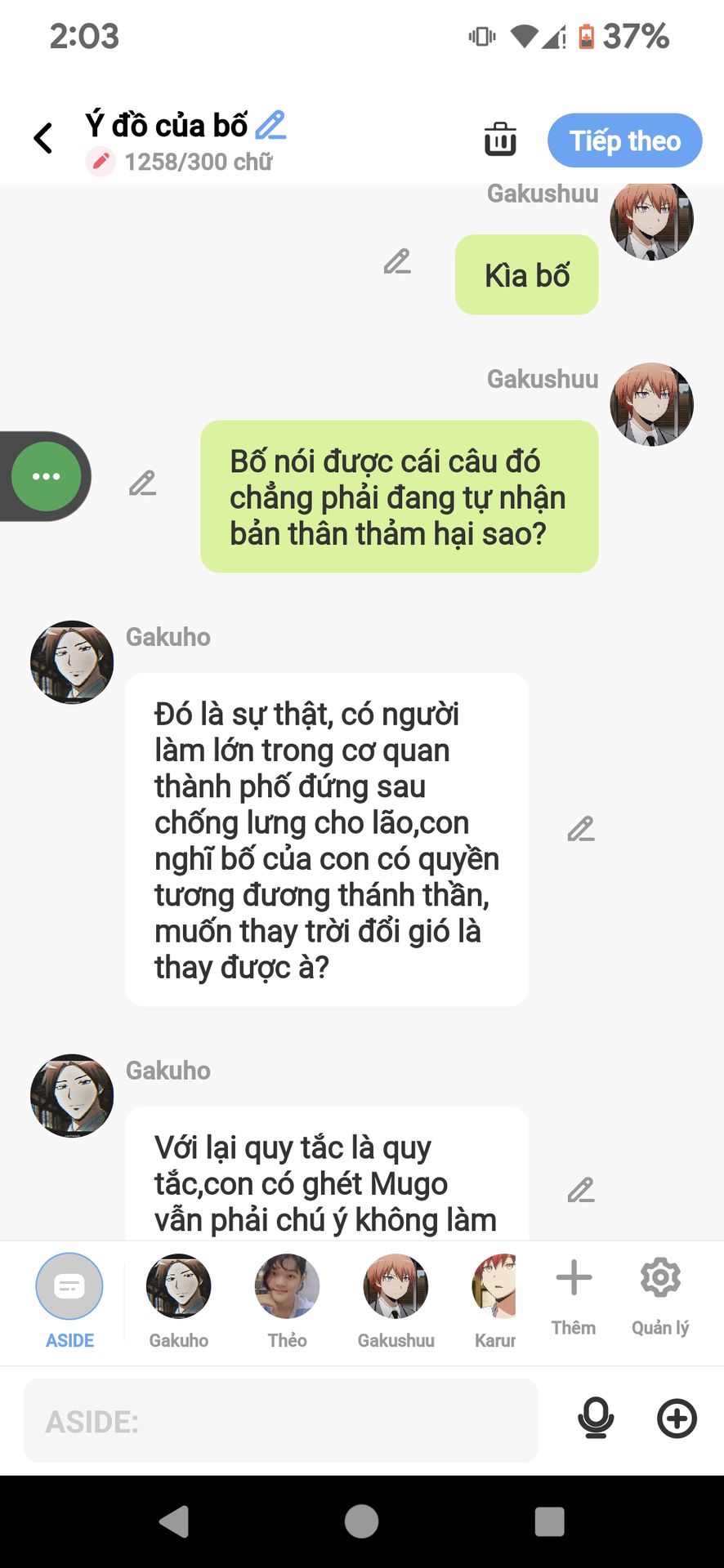Edit Gakuho's message starting Với lại quy tắc

point(581,1190)
